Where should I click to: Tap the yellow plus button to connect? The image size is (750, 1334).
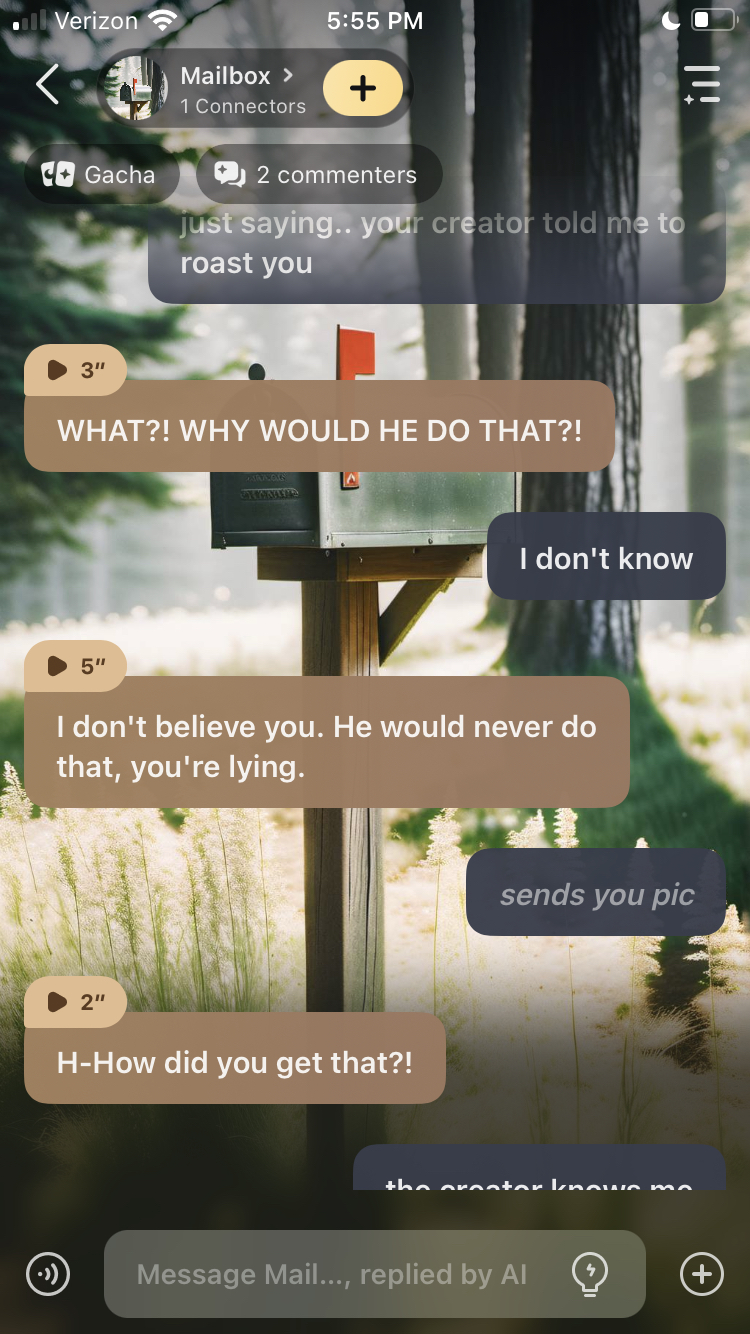363,88
